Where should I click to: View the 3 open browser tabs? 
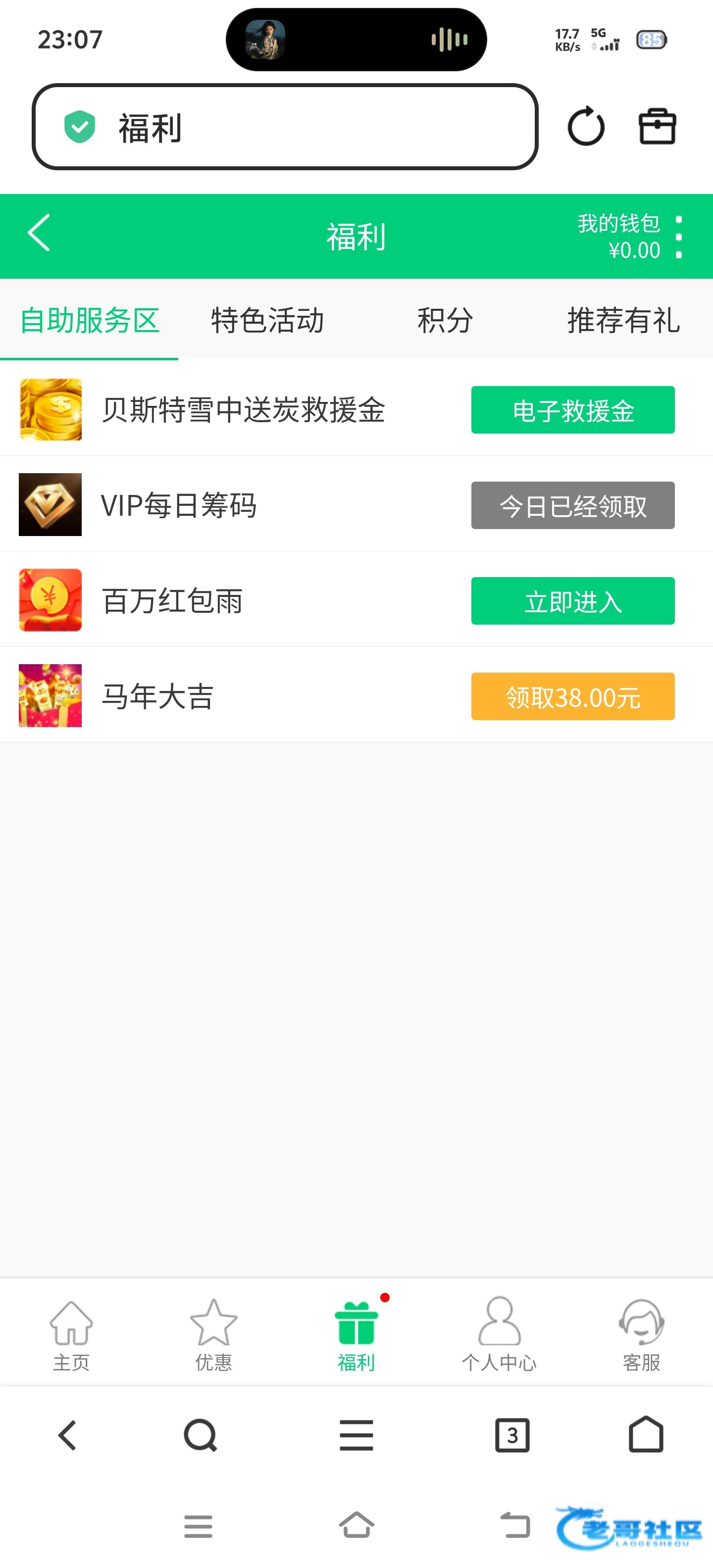(512, 1435)
